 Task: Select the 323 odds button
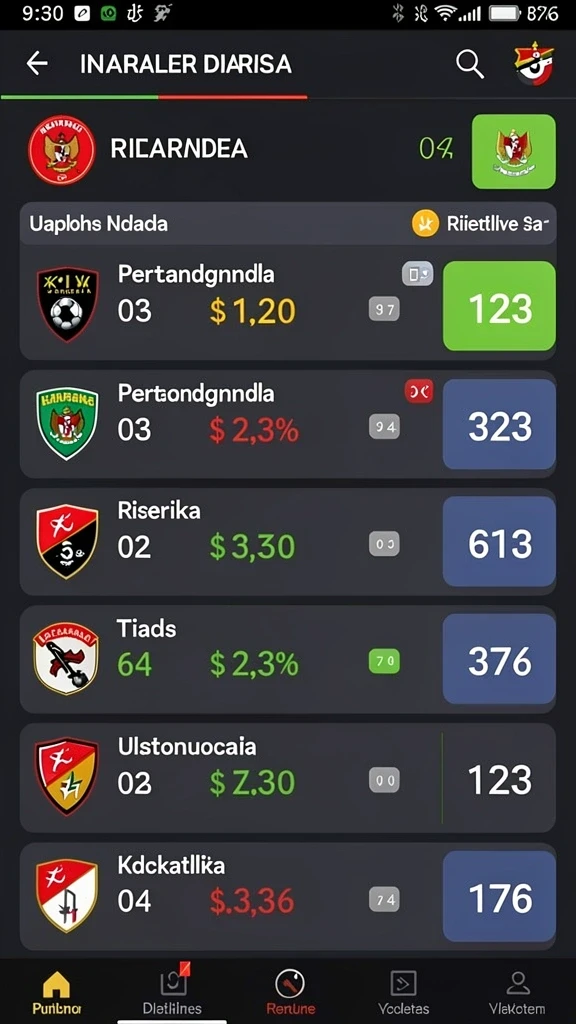tap(500, 424)
